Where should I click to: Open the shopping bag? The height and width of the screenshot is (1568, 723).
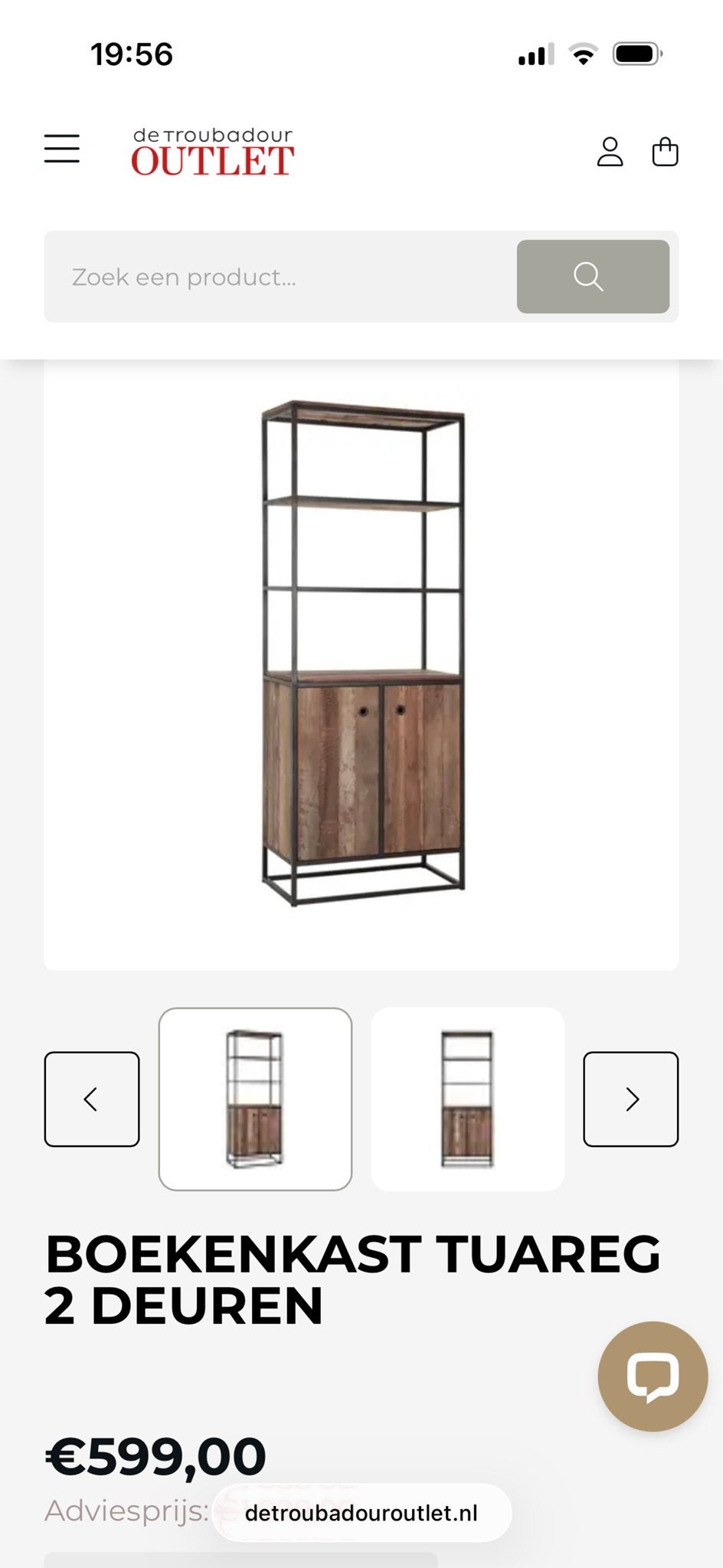pyautogui.click(x=665, y=152)
